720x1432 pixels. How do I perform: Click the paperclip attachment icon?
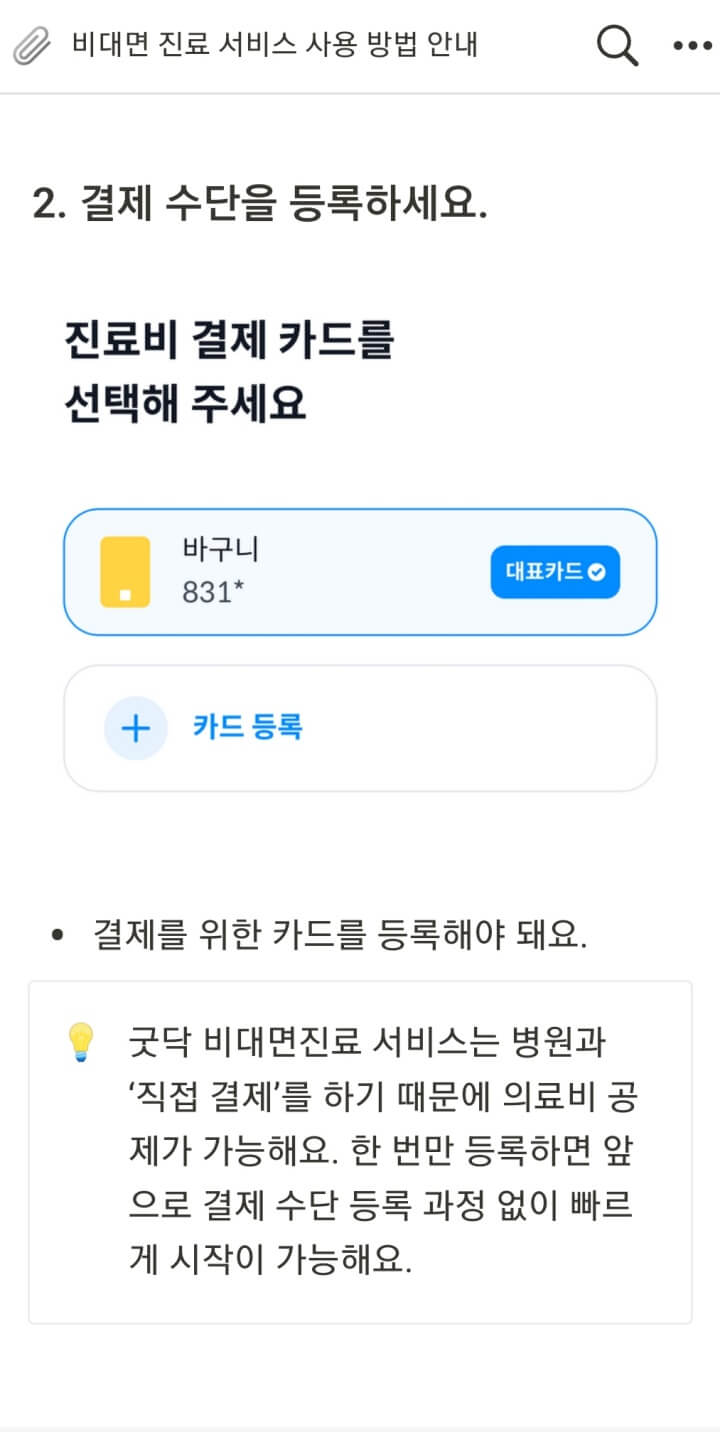pos(30,46)
